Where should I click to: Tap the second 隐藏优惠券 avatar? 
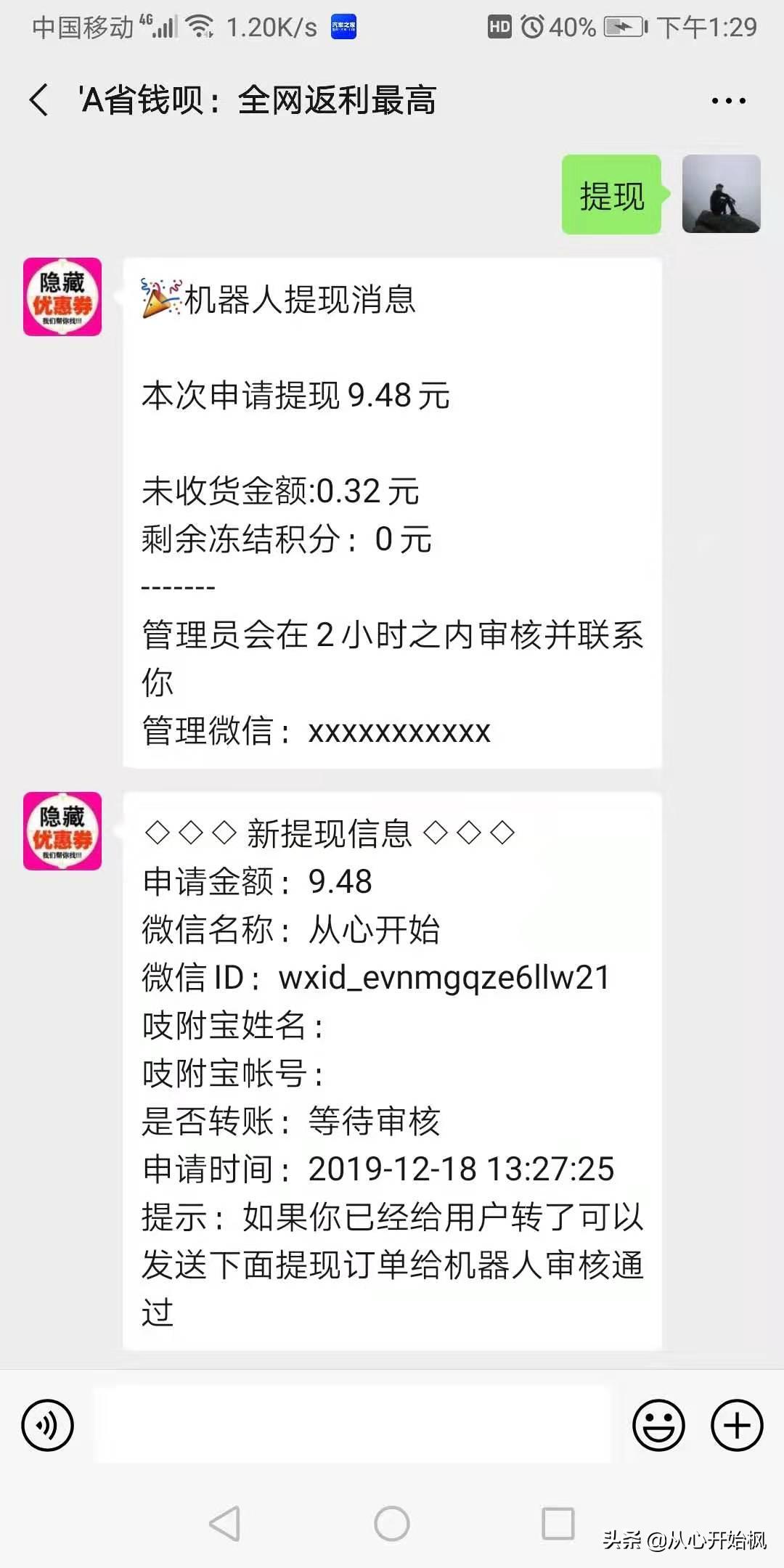click(62, 831)
